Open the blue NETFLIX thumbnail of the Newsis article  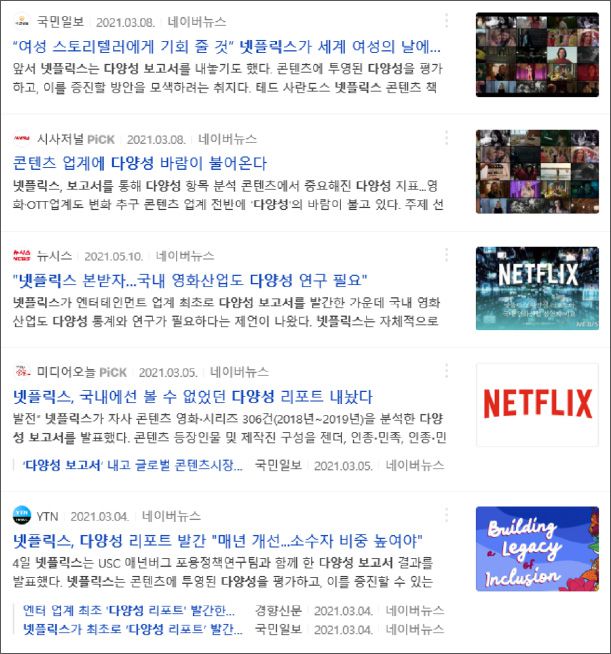point(537,288)
